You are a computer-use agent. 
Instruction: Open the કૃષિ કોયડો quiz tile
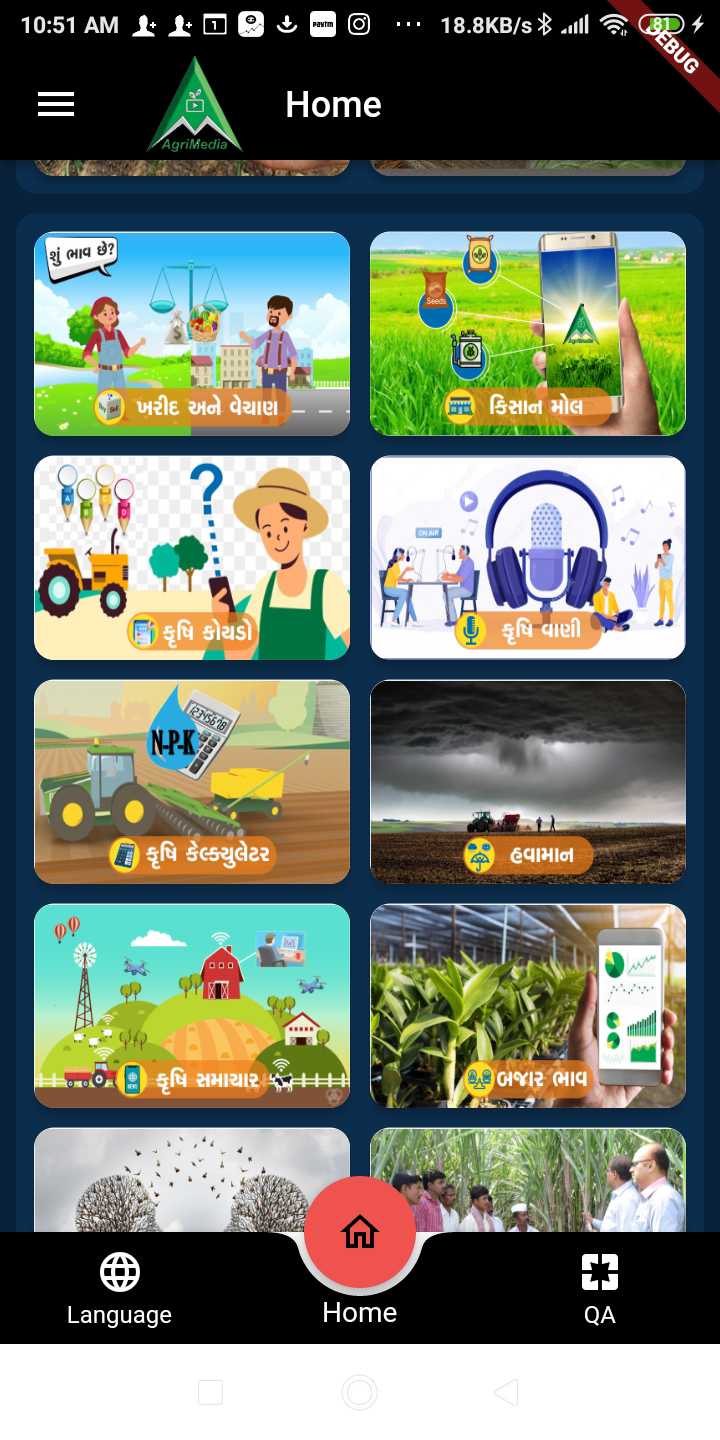[x=192, y=558]
